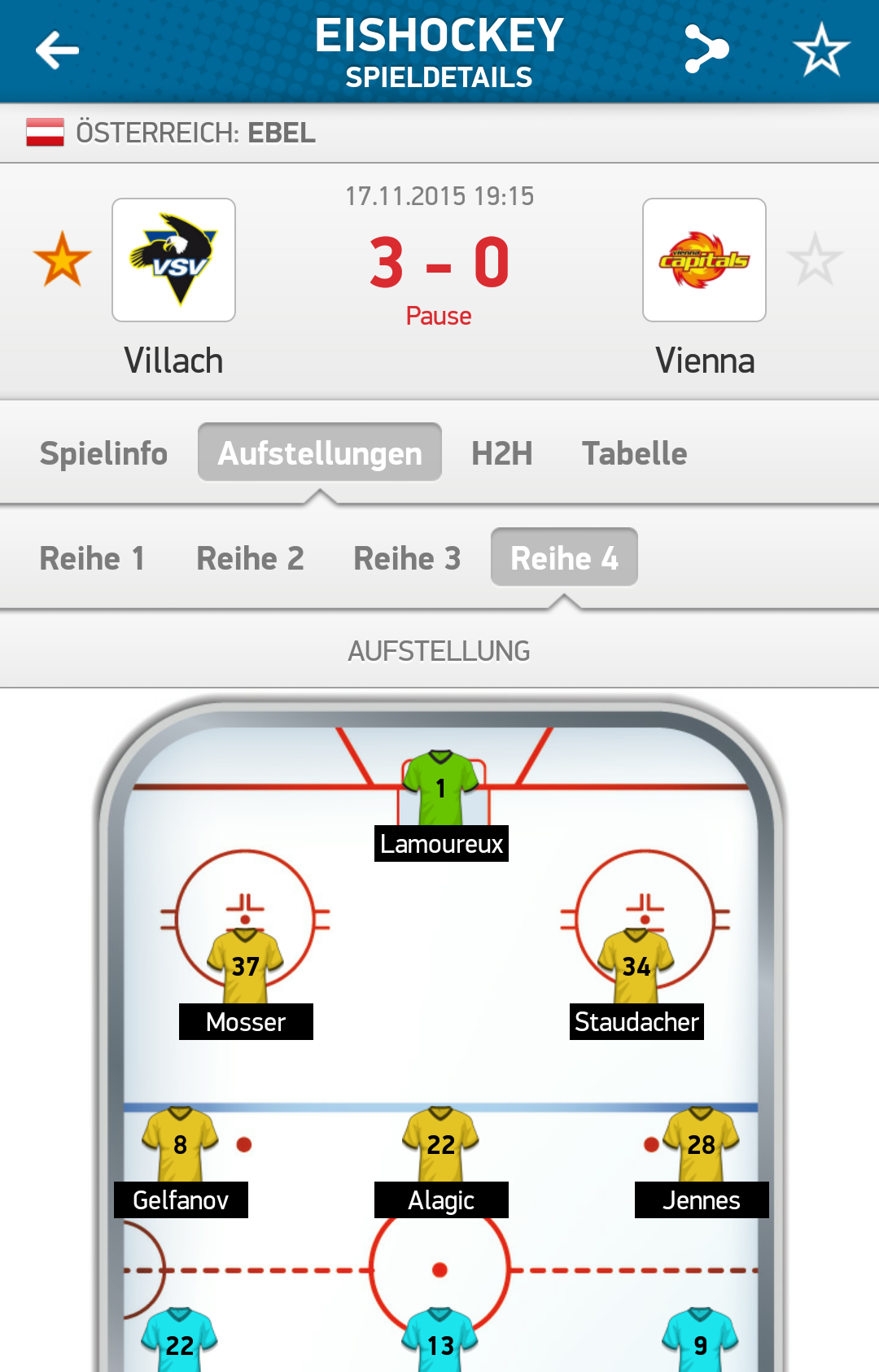Image resolution: width=879 pixels, height=1372 pixels.
Task: Go back using the header arrow
Action: tap(57, 50)
